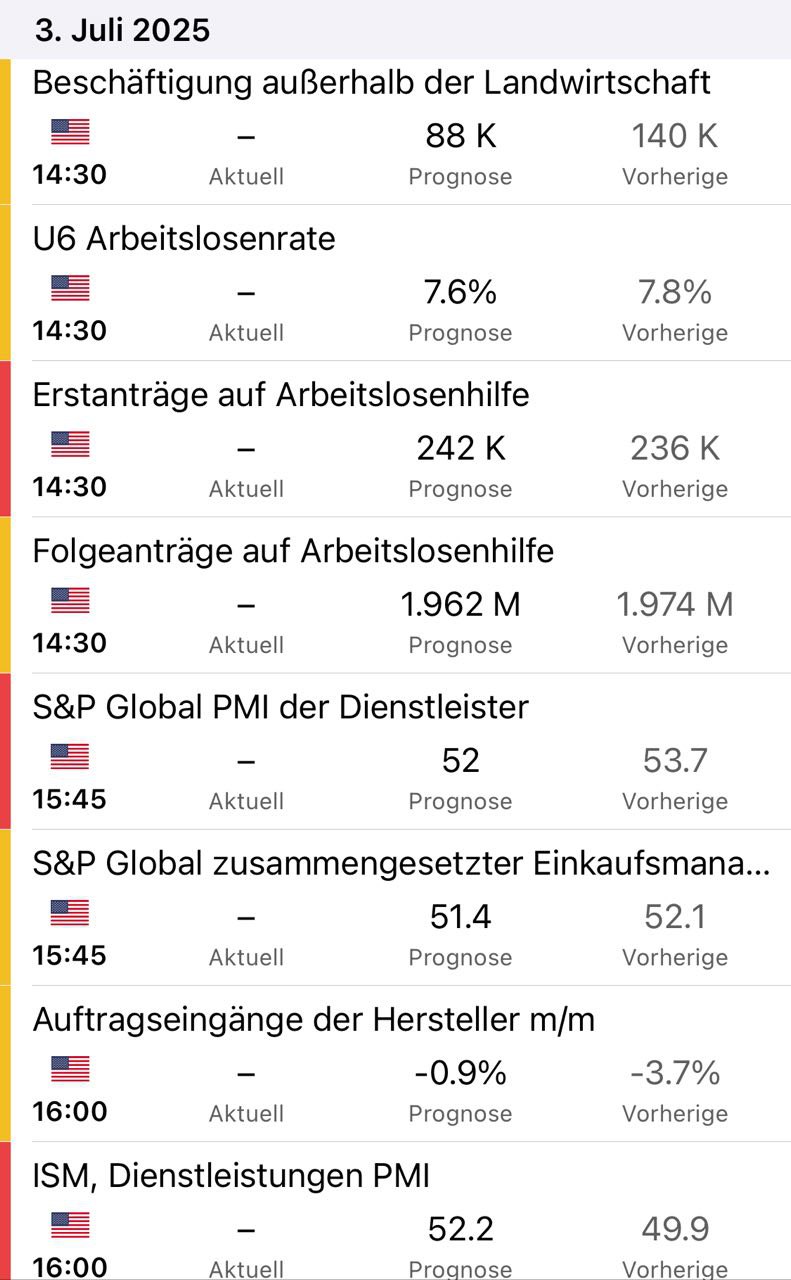791x1280 pixels.
Task: View Auftragseingänge der Hersteller m/m details
Action: [x=313, y=1018]
